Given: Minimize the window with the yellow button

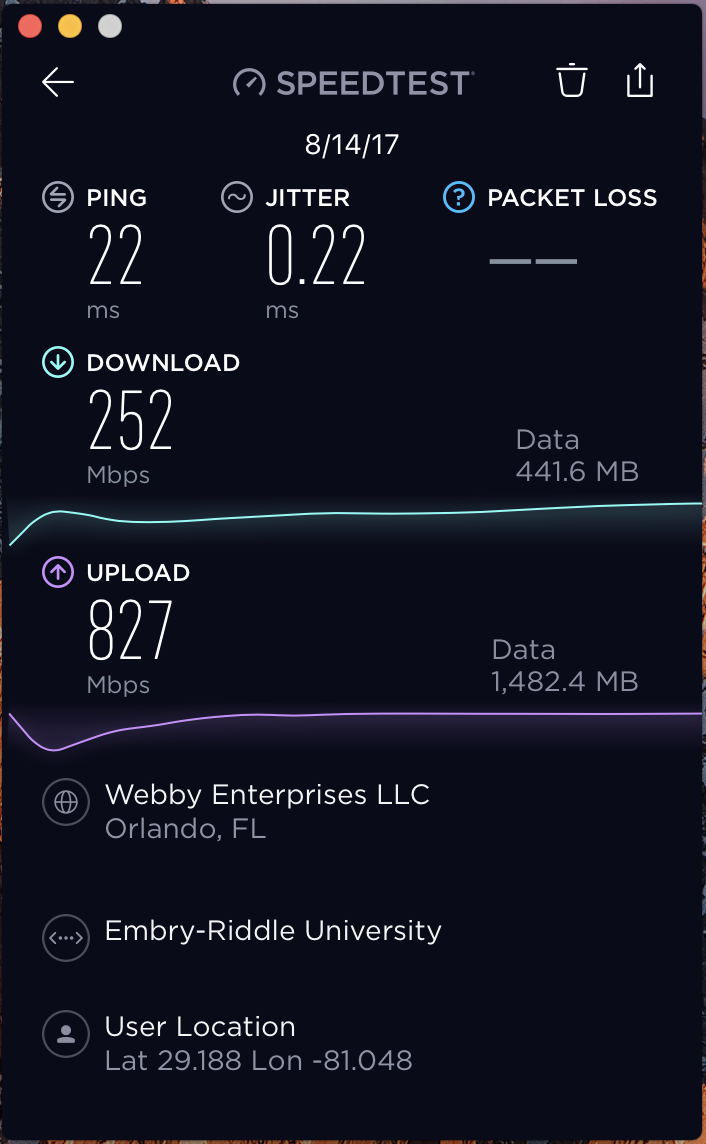Looking at the screenshot, I should [70, 27].
